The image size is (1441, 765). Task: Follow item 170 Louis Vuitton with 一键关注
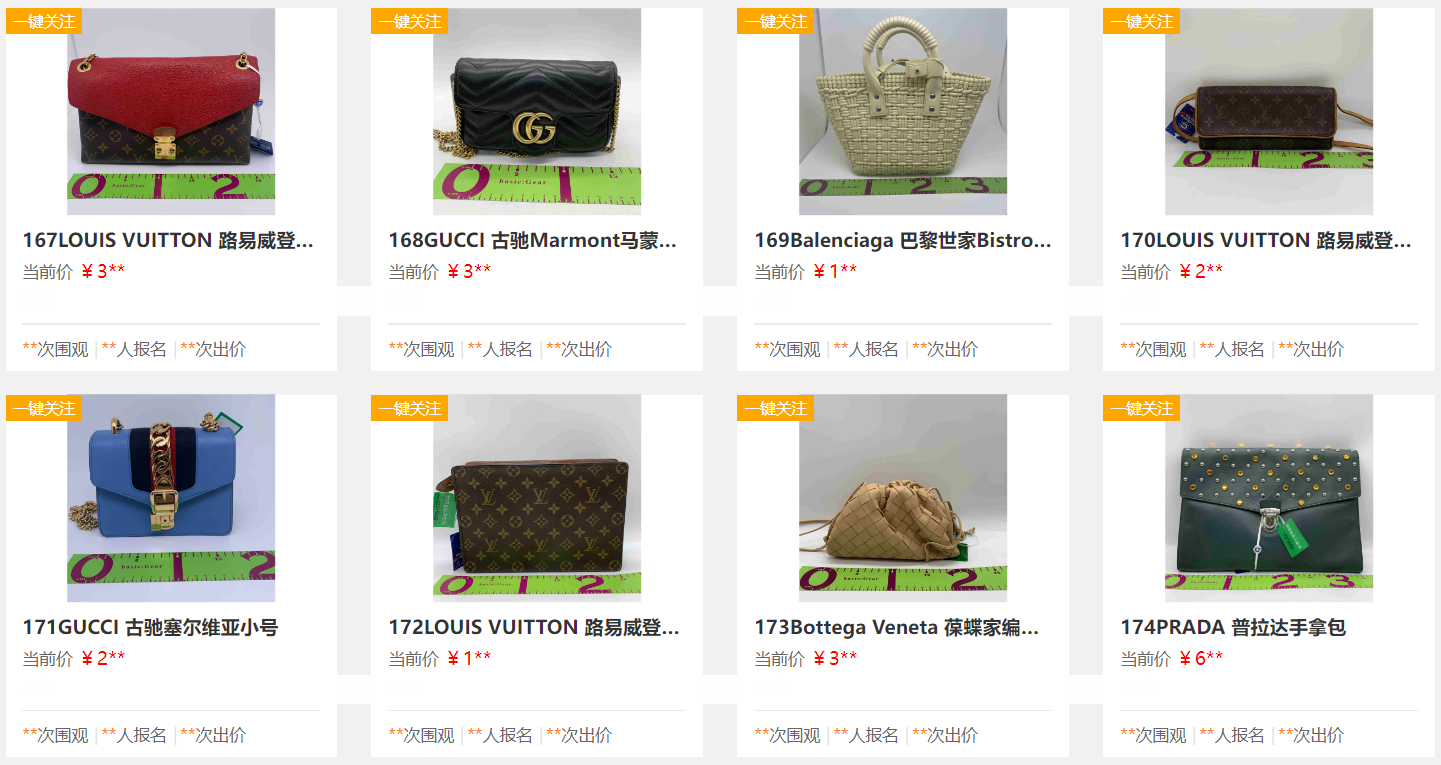[x=1141, y=21]
